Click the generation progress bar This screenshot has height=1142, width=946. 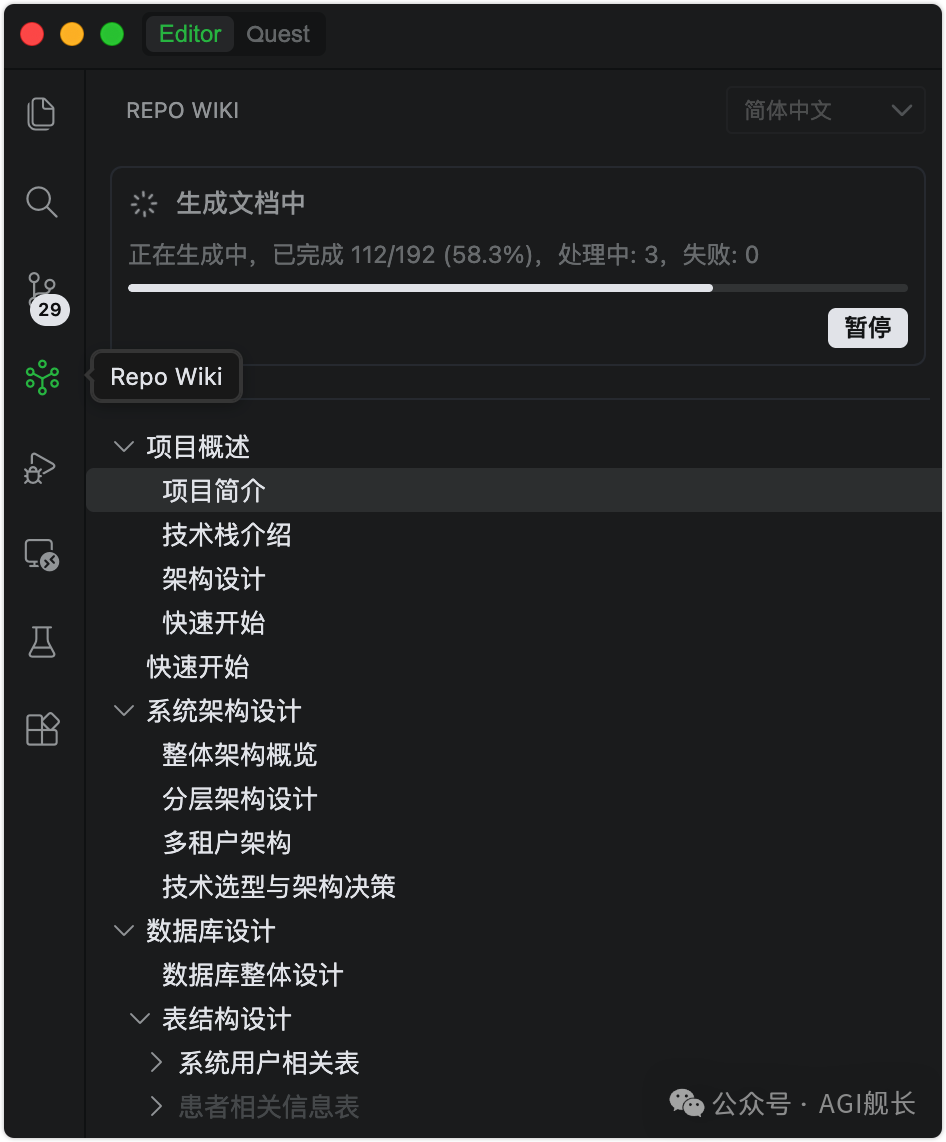[518, 288]
